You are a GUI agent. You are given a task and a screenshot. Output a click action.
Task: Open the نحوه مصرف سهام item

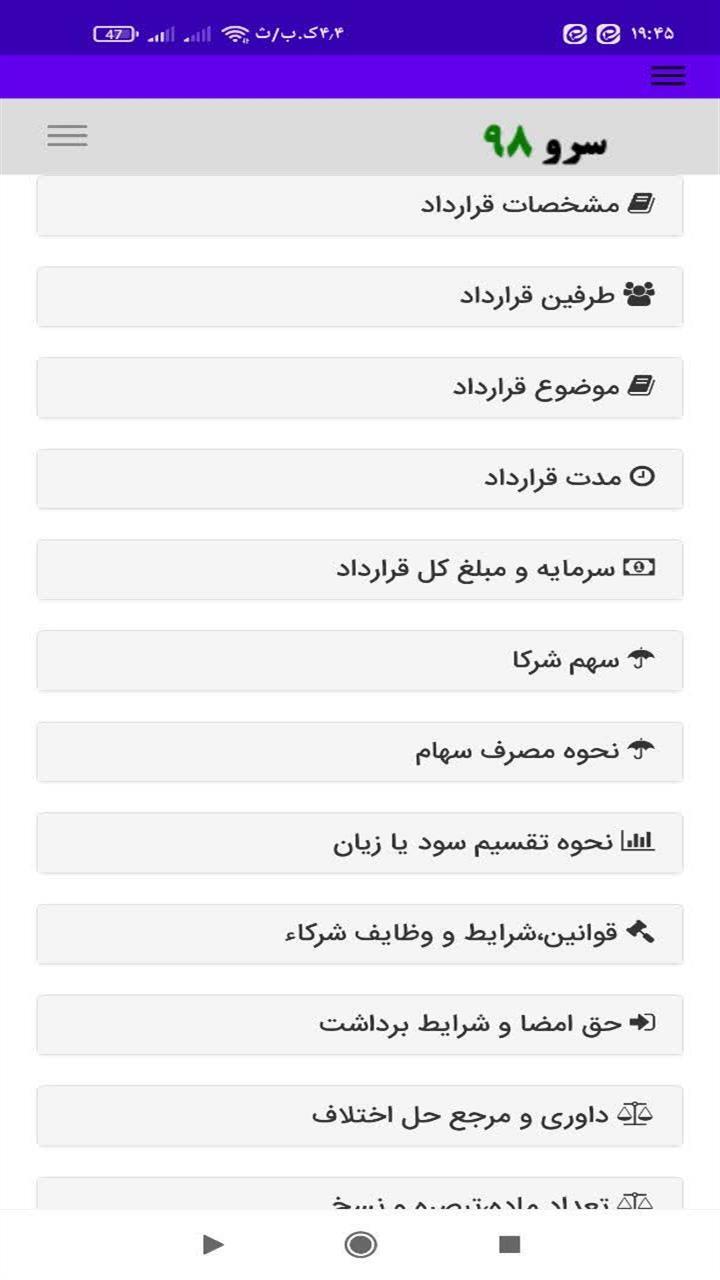point(360,751)
